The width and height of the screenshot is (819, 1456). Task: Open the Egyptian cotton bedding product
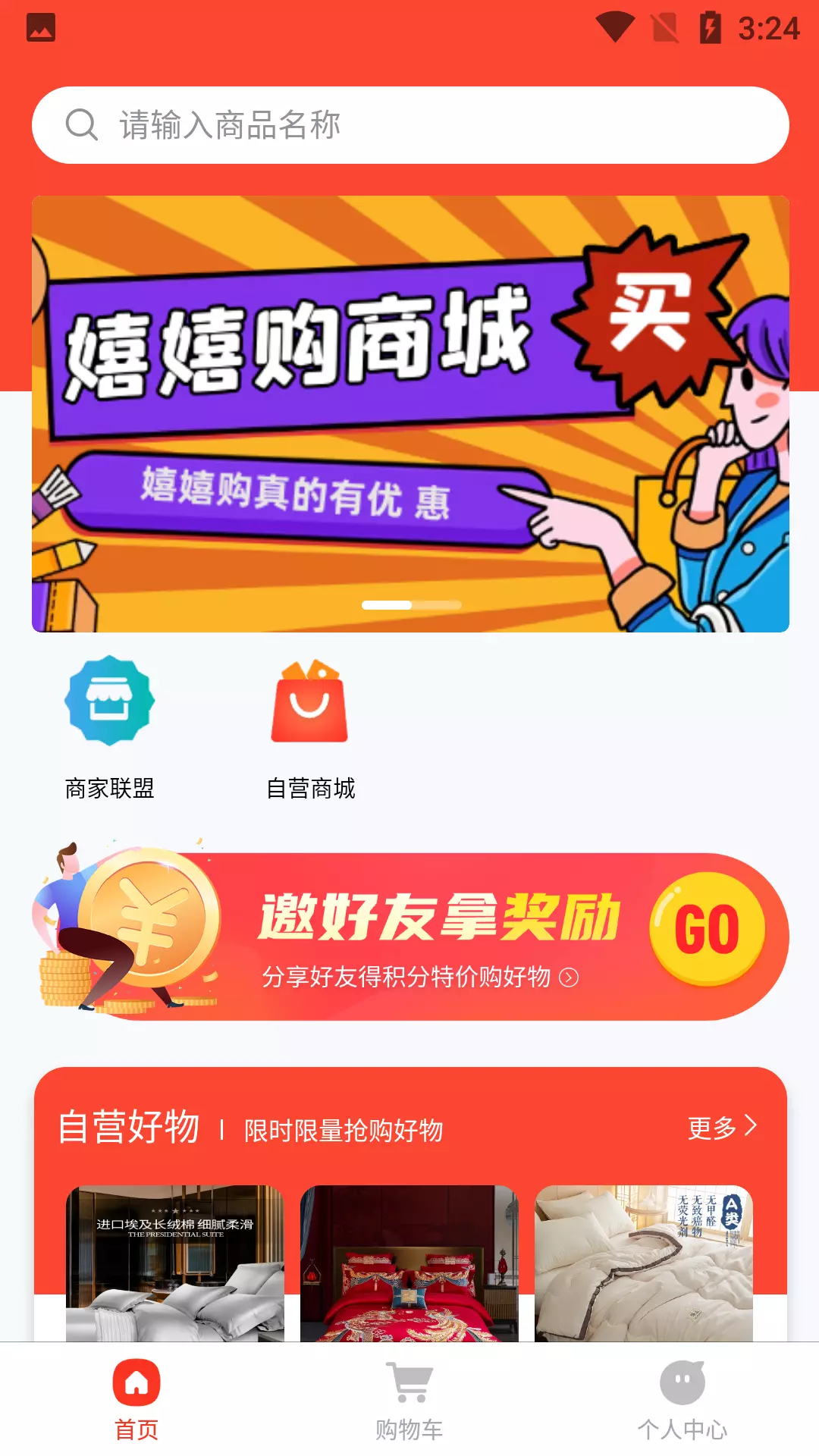tap(175, 1263)
